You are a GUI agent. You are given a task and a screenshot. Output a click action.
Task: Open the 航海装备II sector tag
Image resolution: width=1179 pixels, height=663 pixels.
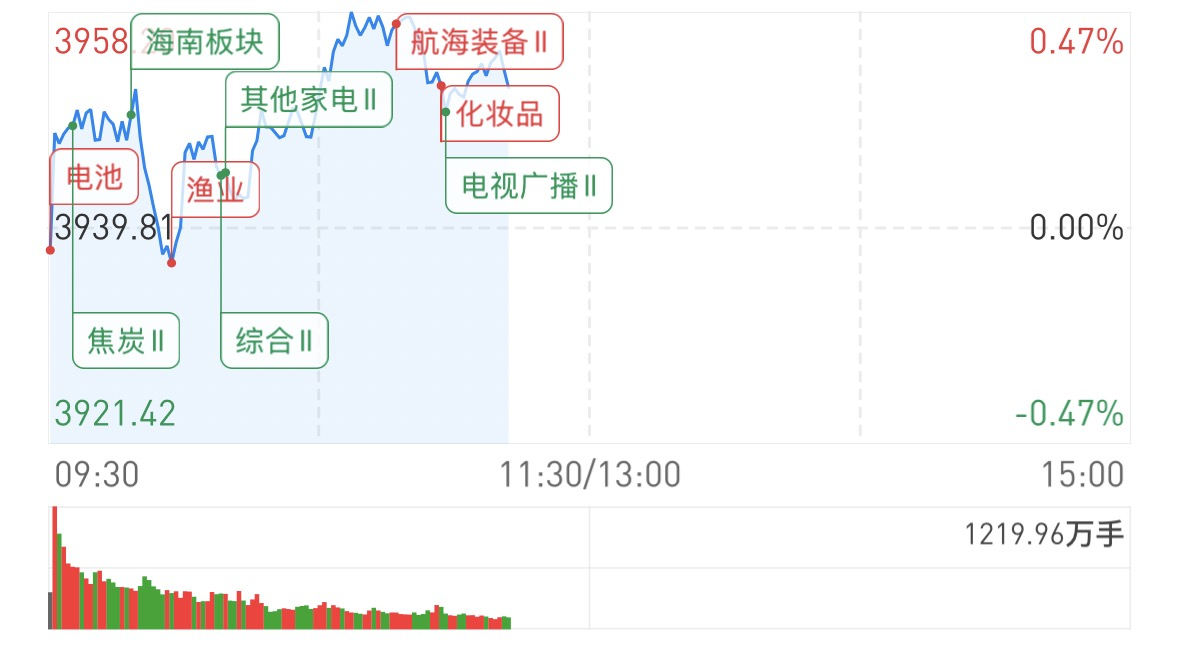(x=479, y=41)
